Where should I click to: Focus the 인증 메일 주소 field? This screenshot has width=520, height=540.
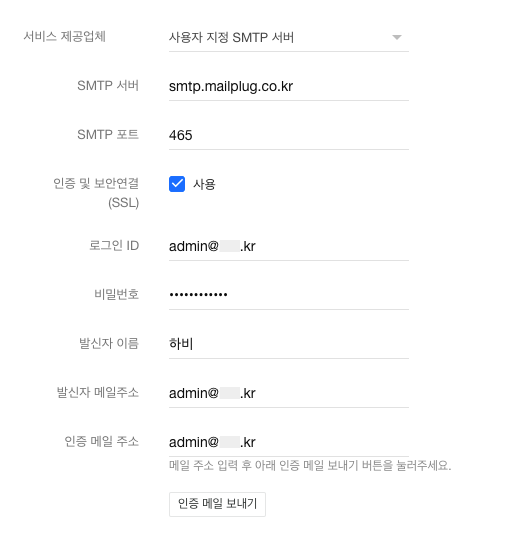[x=289, y=442]
